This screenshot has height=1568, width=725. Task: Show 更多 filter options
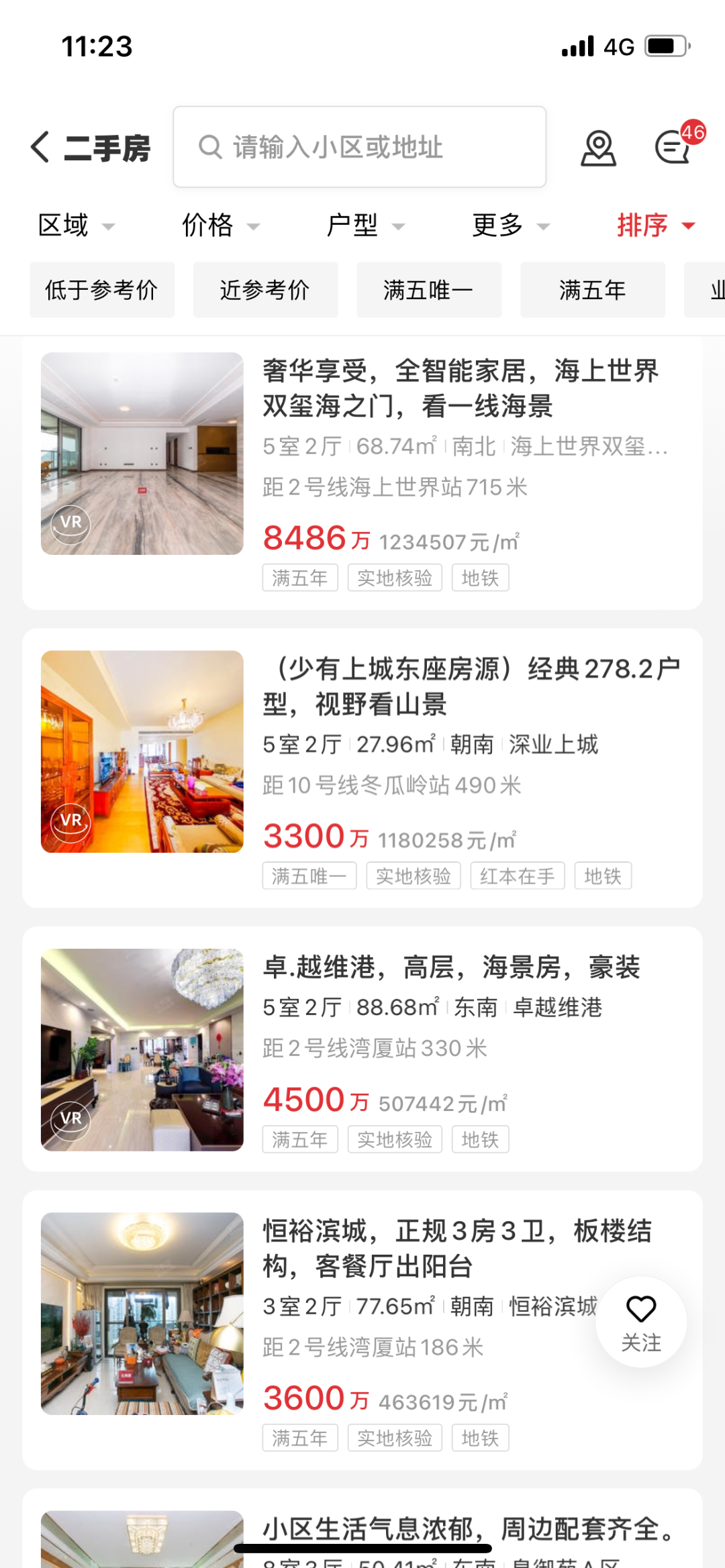(x=510, y=225)
